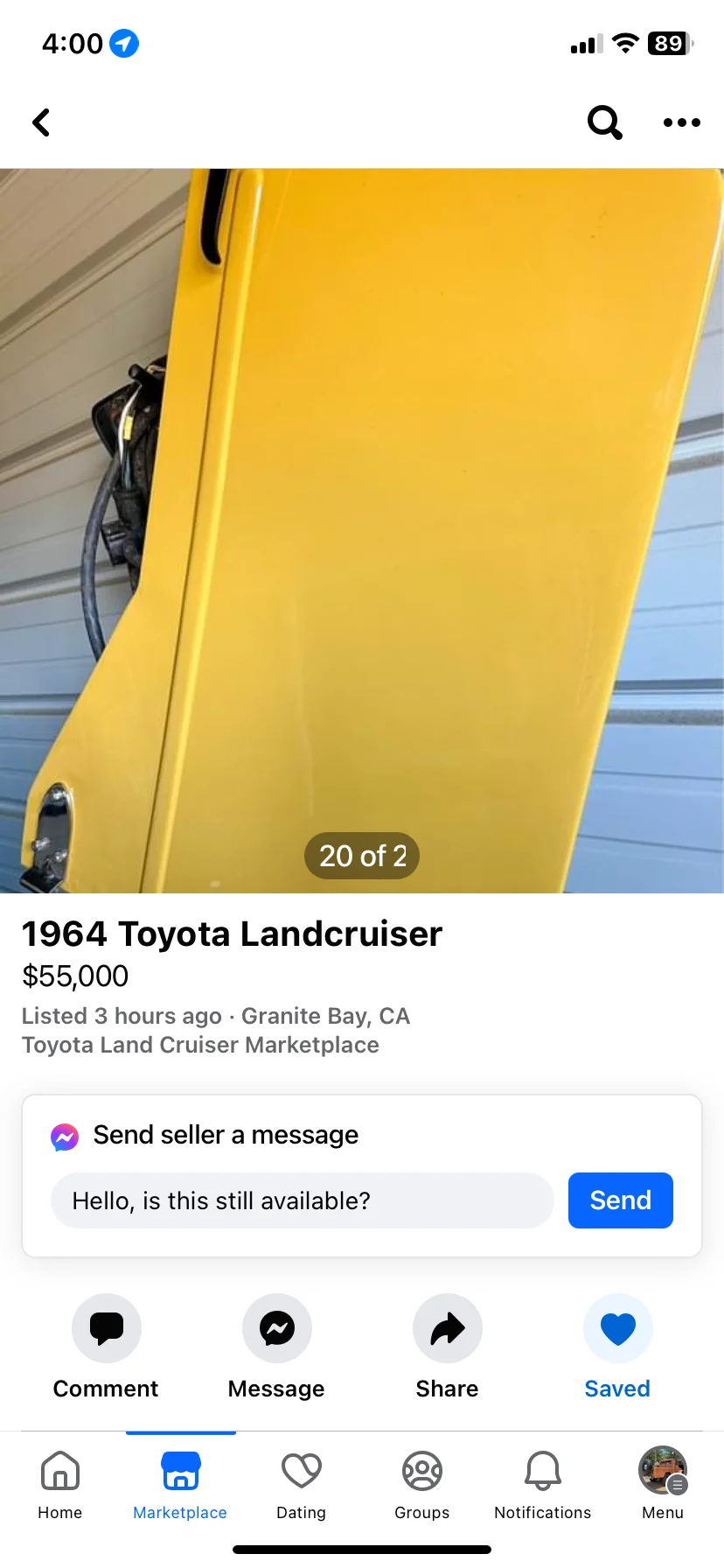
Task: Message the seller via Messenger
Action: (276, 1328)
